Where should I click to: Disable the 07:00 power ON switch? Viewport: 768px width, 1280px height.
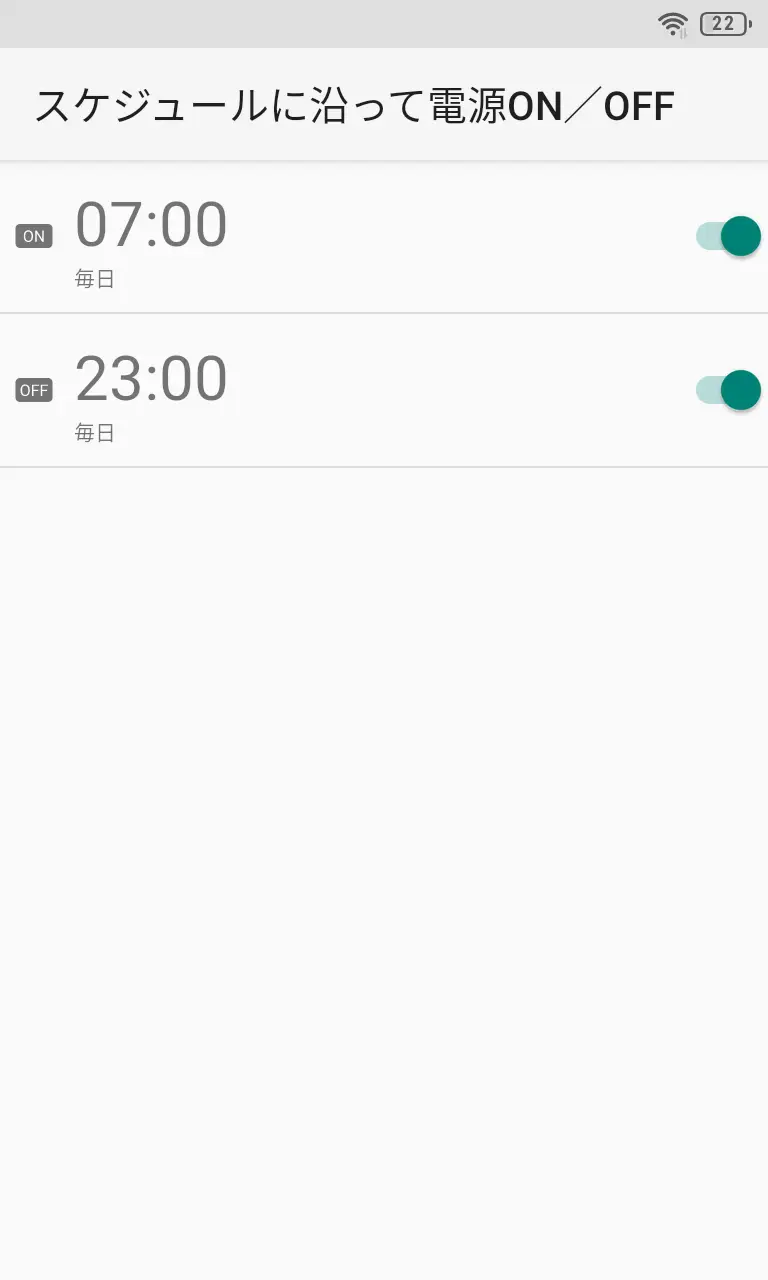(x=728, y=236)
